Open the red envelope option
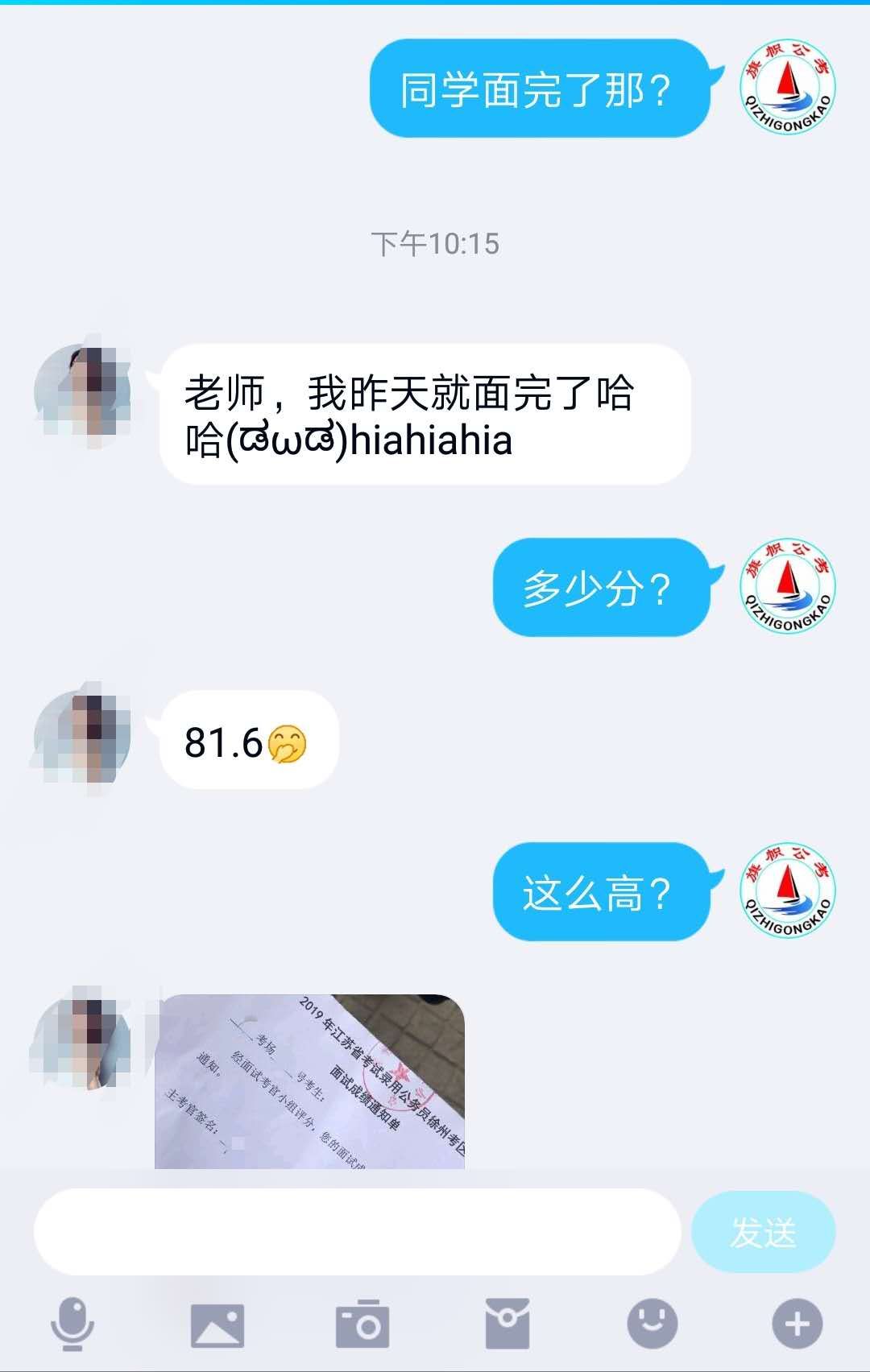Image resolution: width=870 pixels, height=1372 pixels. (x=507, y=1324)
